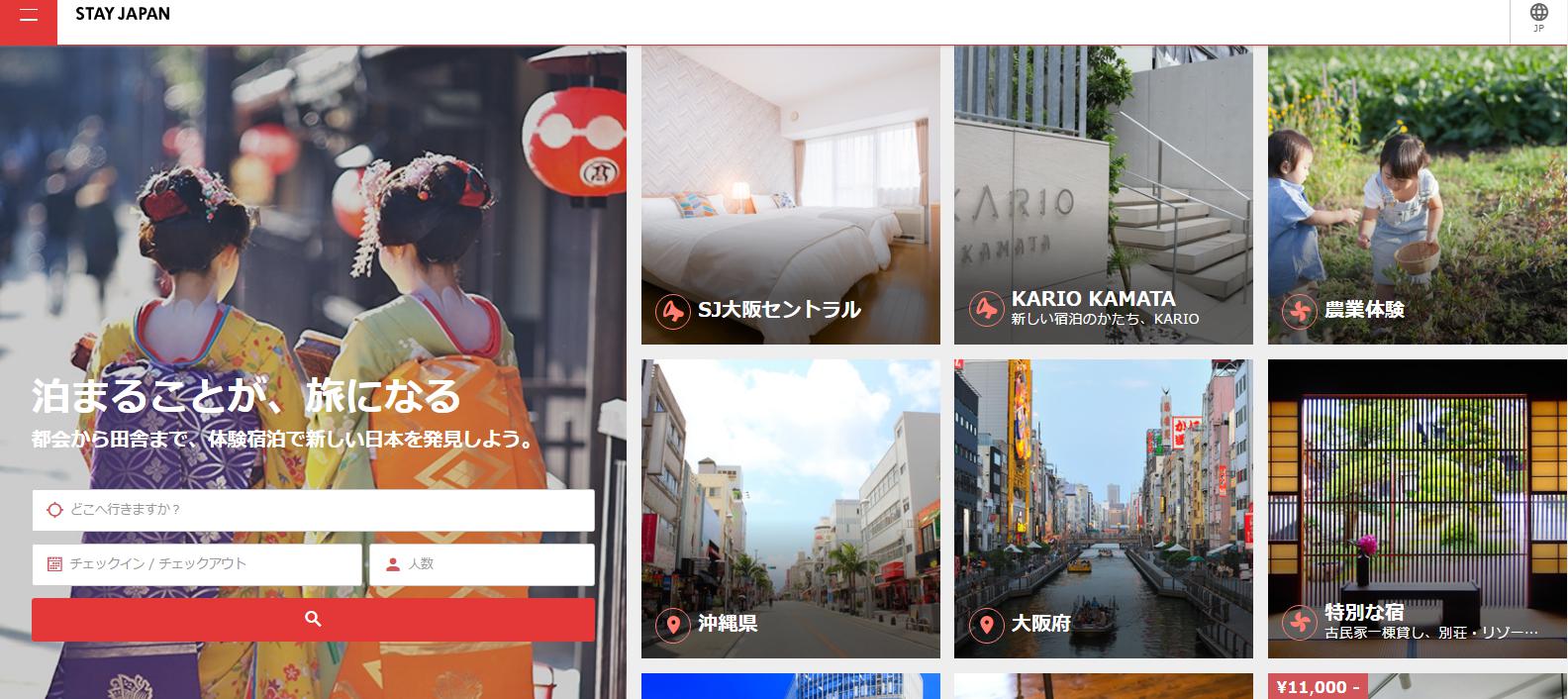Open the 特別な宿 tile
Image resolution: width=1568 pixels, height=699 pixels.
click(1417, 509)
